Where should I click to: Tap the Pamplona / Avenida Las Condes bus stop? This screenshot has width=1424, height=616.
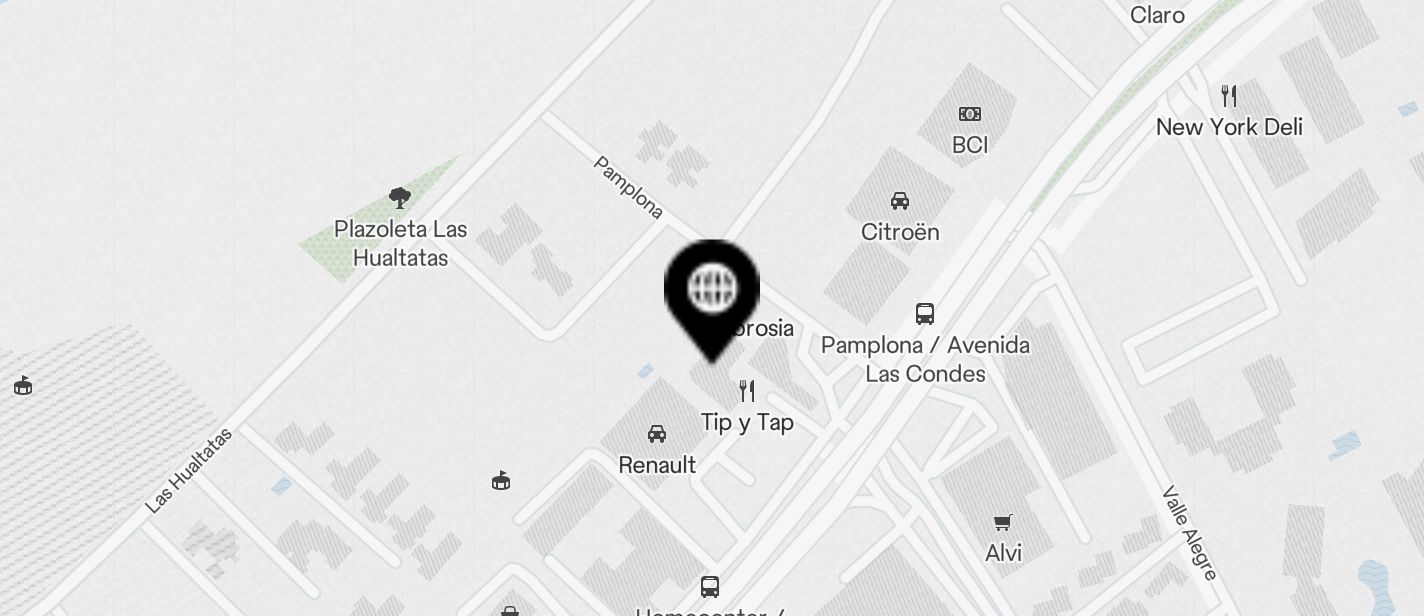[x=925, y=314]
